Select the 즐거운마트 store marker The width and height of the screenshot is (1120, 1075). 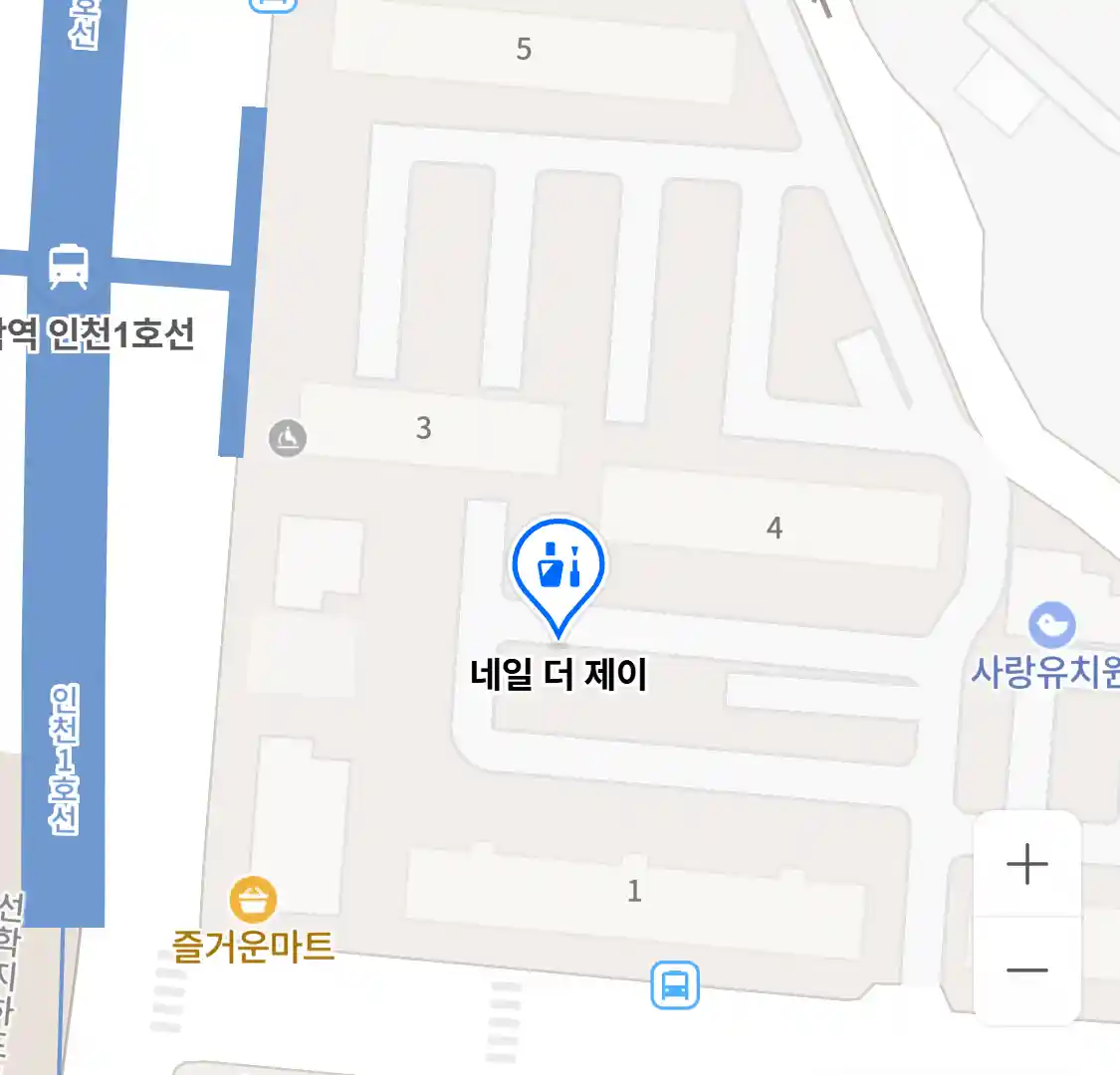click(x=253, y=900)
